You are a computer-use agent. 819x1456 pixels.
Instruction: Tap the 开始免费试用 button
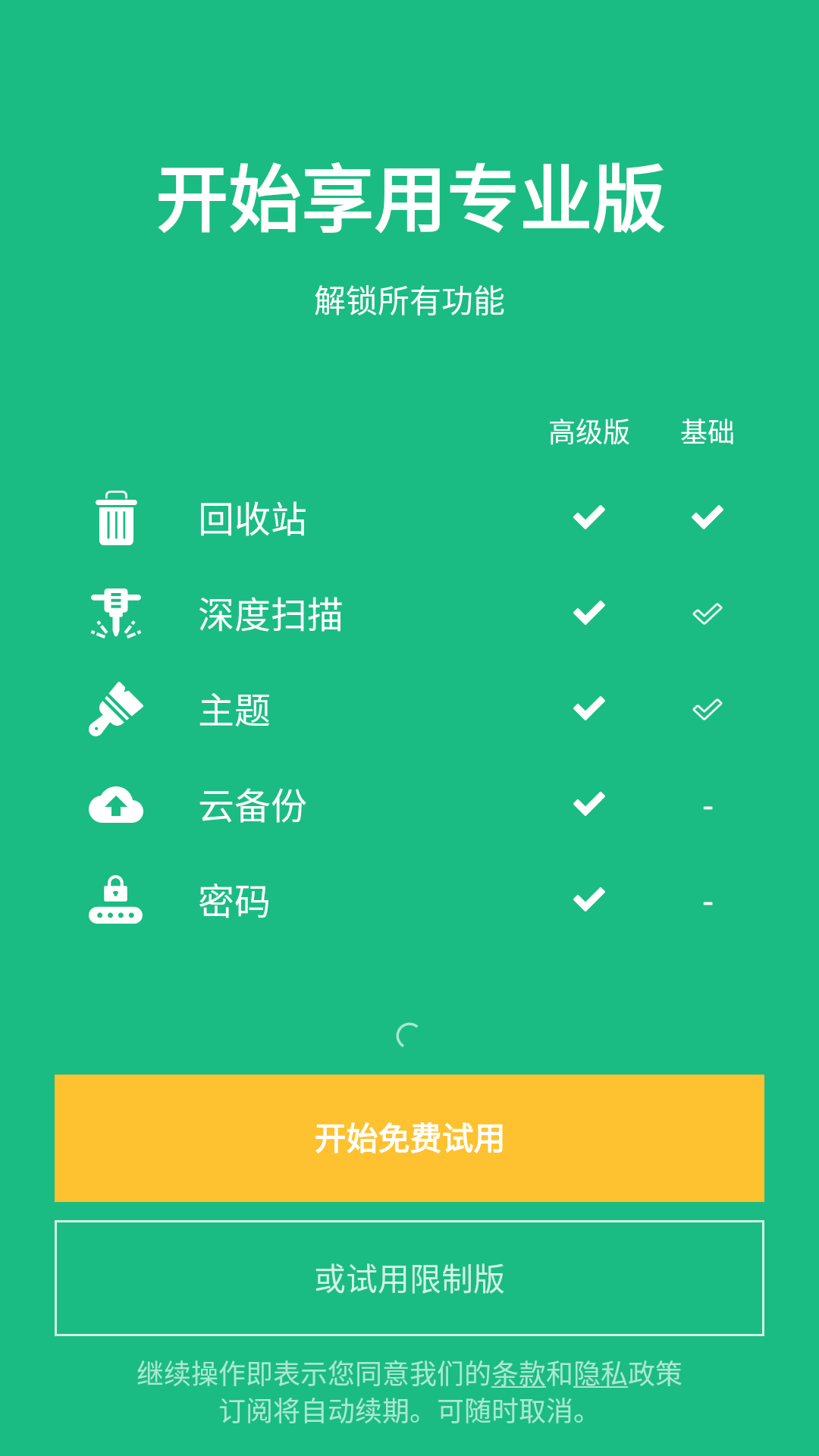click(409, 1137)
